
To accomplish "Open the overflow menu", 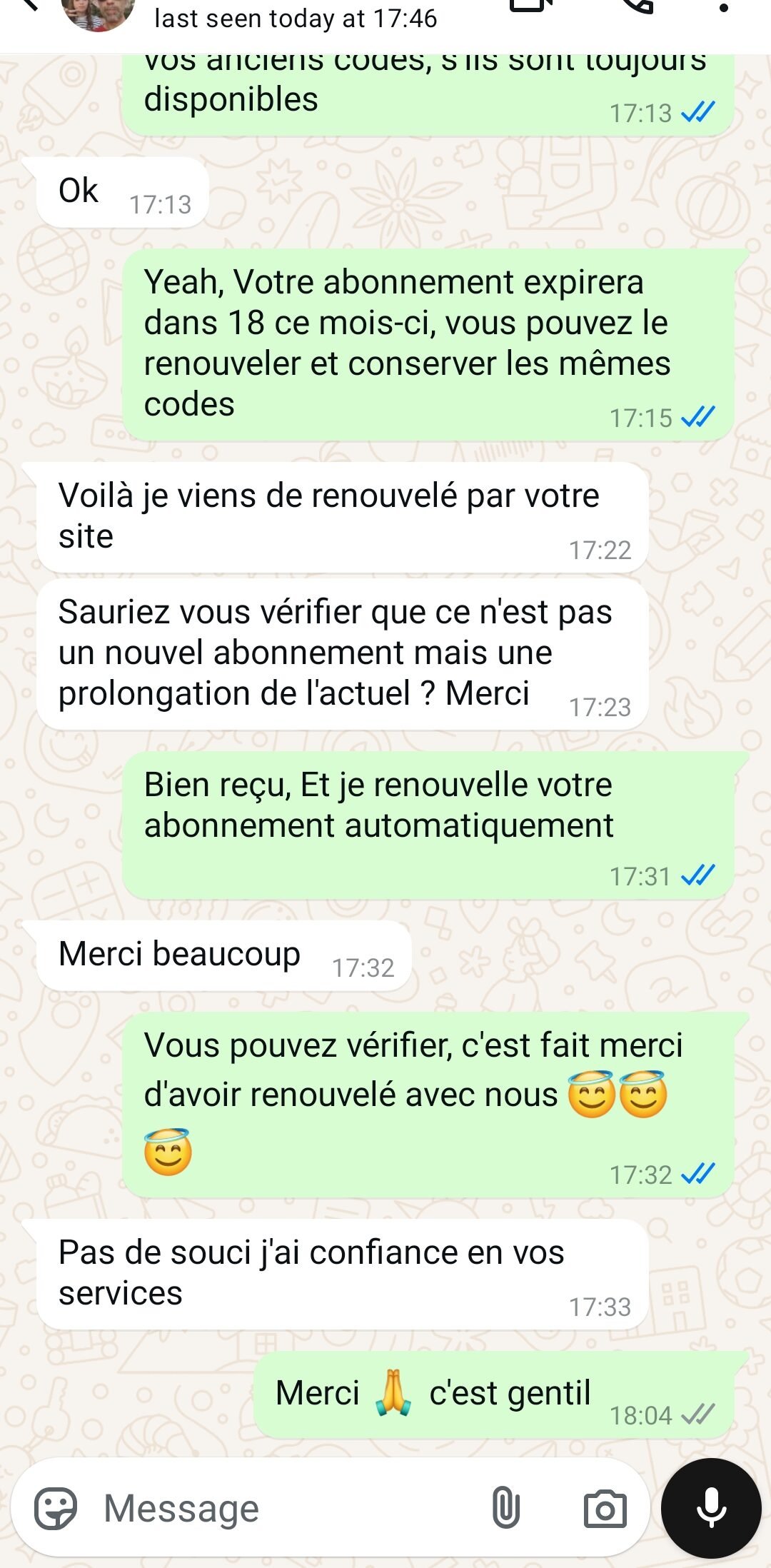I will tap(723, 7).
